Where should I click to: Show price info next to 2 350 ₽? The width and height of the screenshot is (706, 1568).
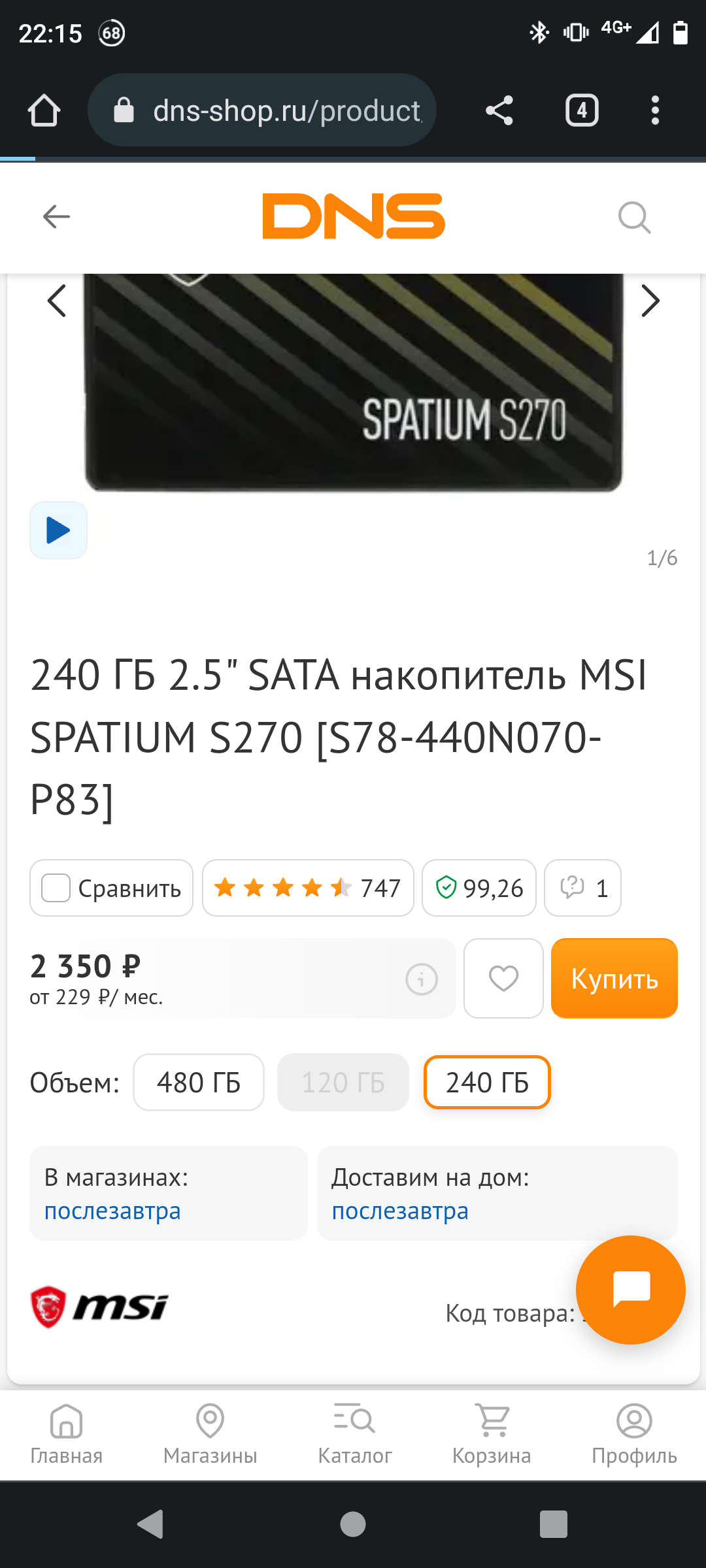pos(422,979)
